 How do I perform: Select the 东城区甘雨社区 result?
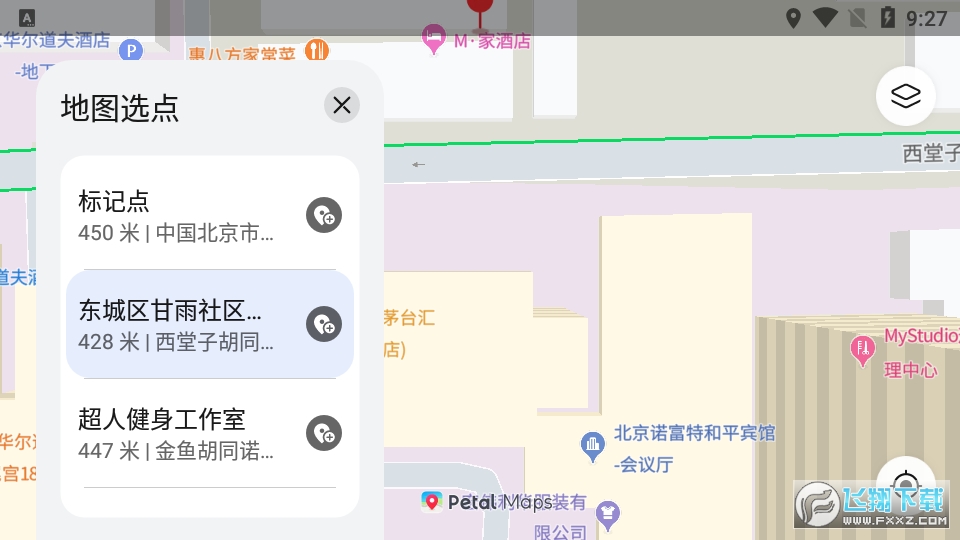point(180,324)
